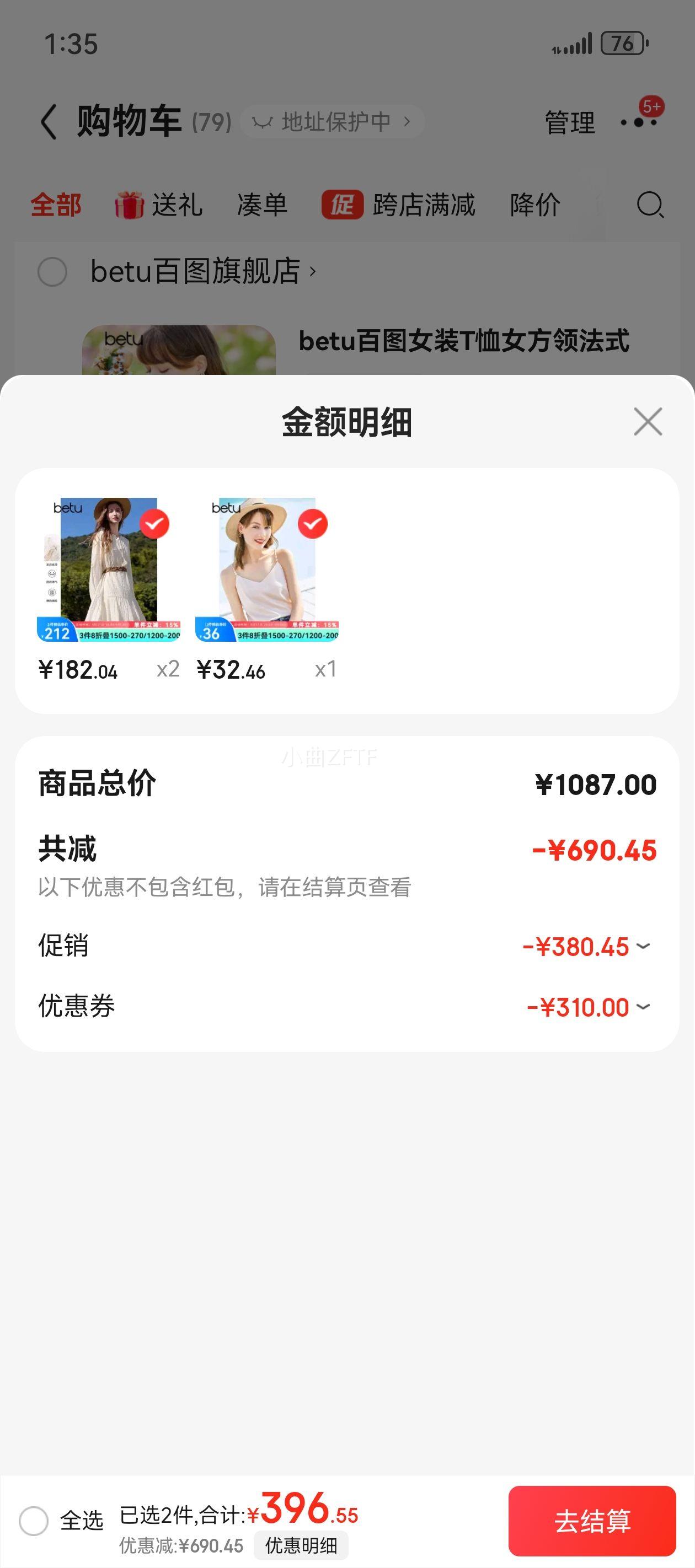Close the 金额明细 panel
Image resolution: width=695 pixels, height=1568 pixels.
tap(648, 422)
